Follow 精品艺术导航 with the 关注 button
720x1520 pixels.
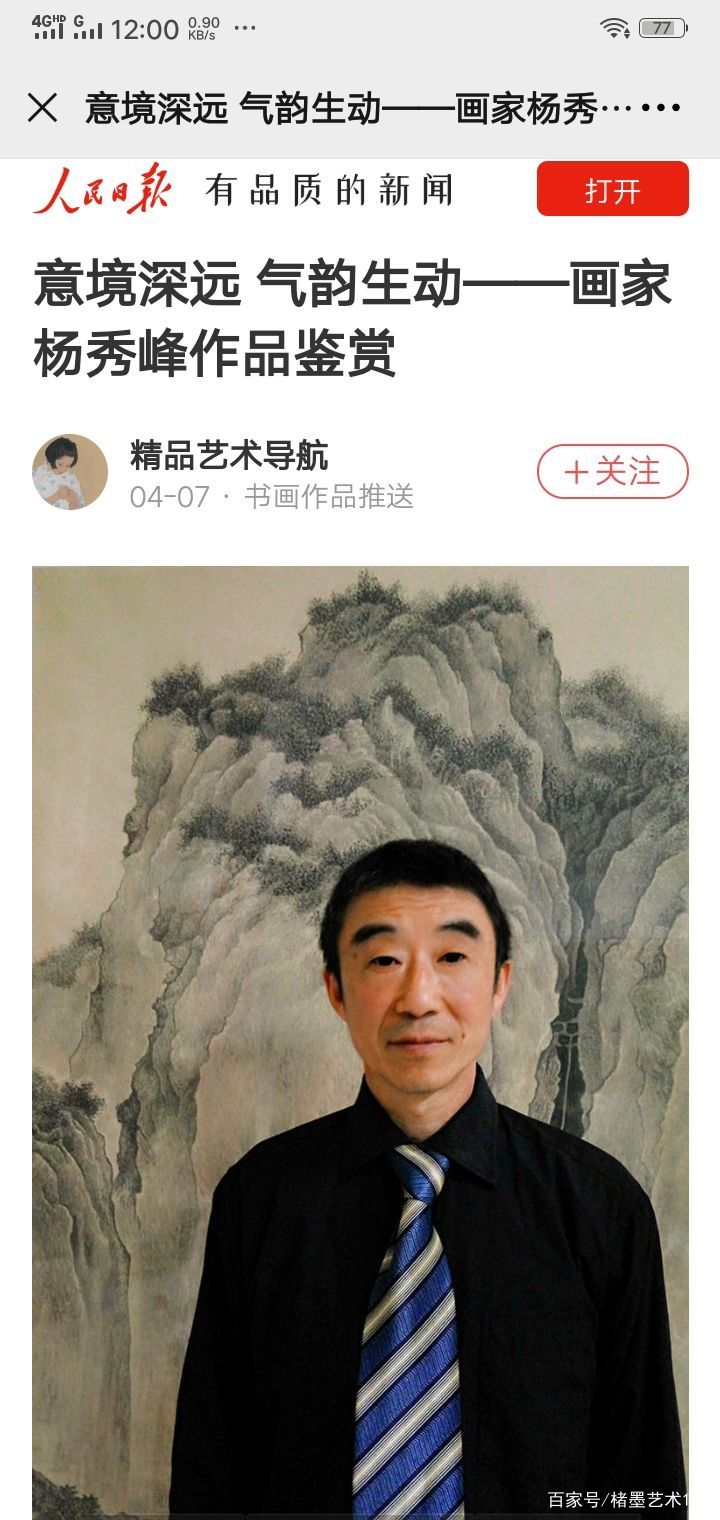coord(612,472)
